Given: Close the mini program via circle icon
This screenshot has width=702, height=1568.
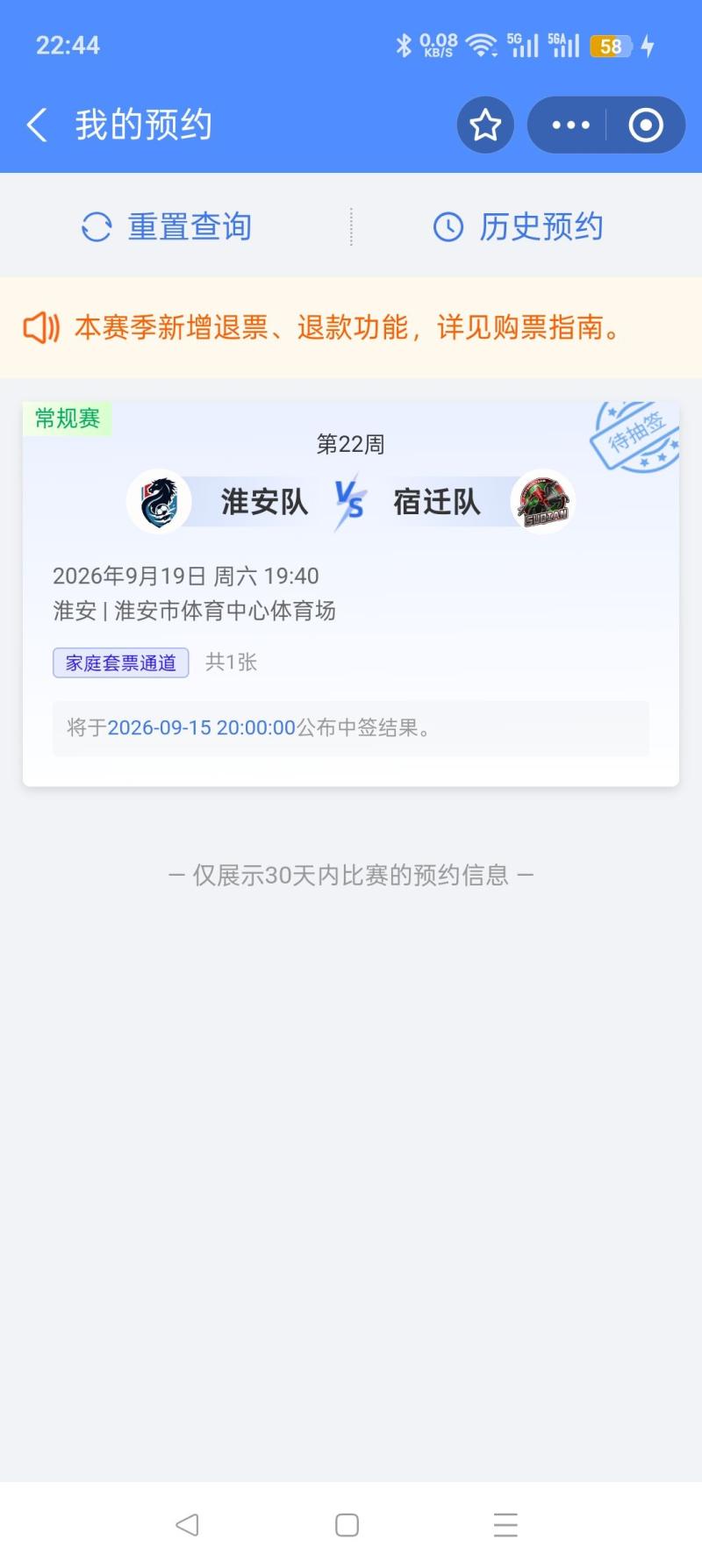Looking at the screenshot, I should [x=646, y=125].
